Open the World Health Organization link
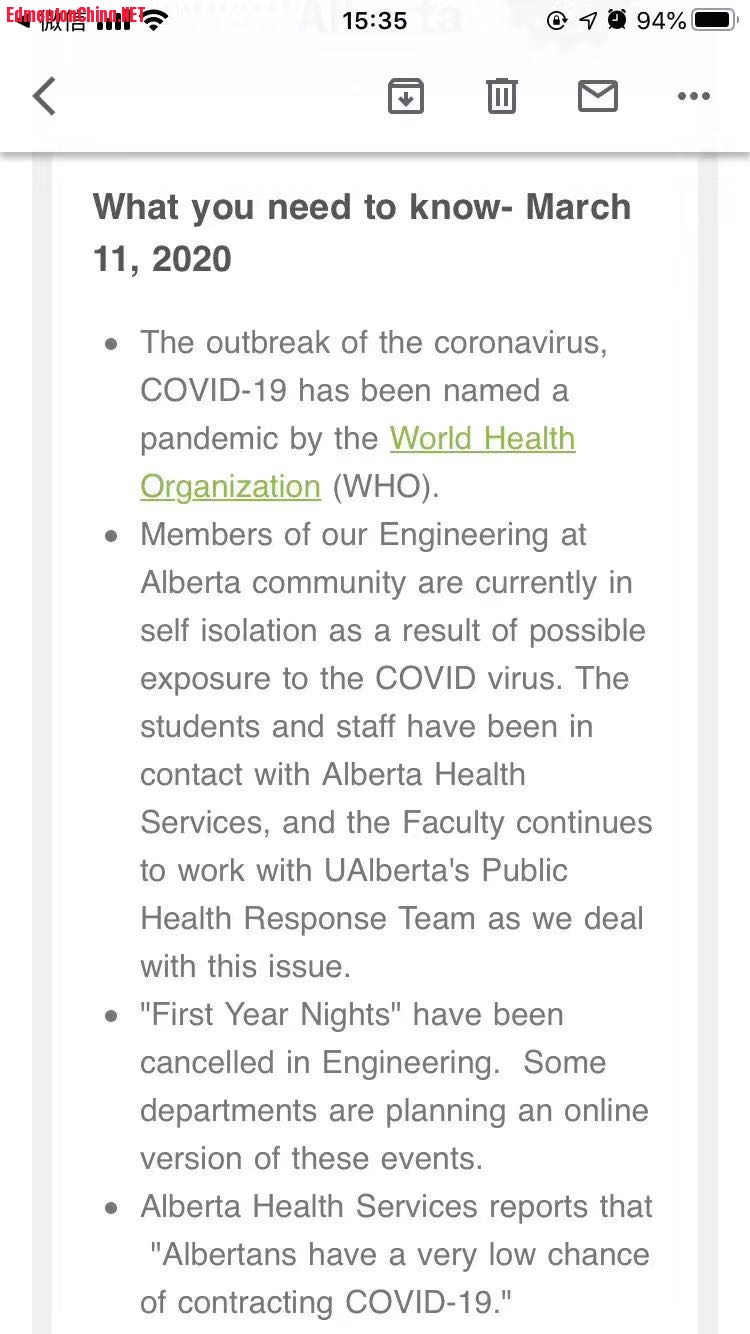This screenshot has height=1334, width=750. point(482,439)
